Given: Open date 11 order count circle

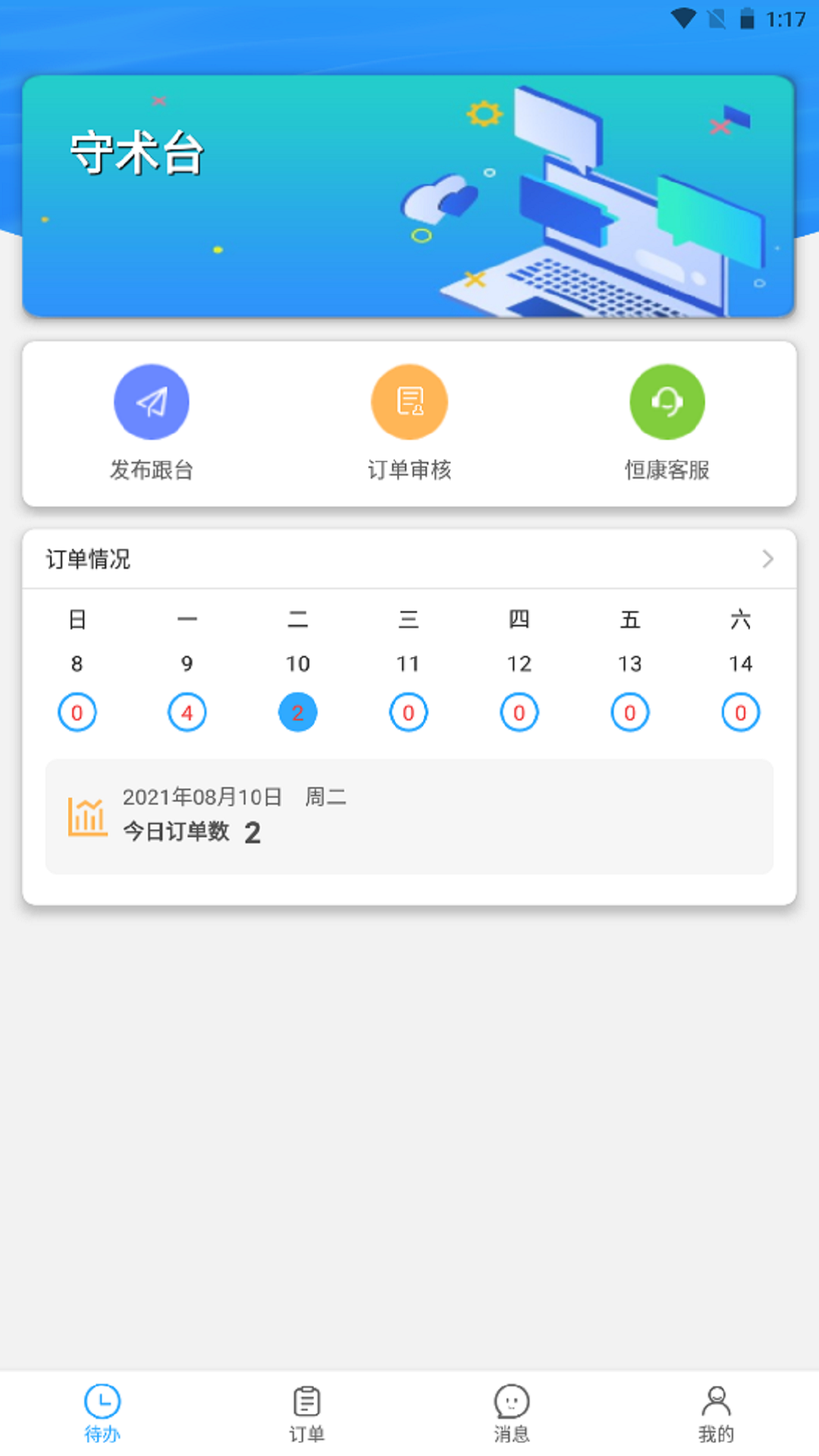Looking at the screenshot, I should (409, 712).
